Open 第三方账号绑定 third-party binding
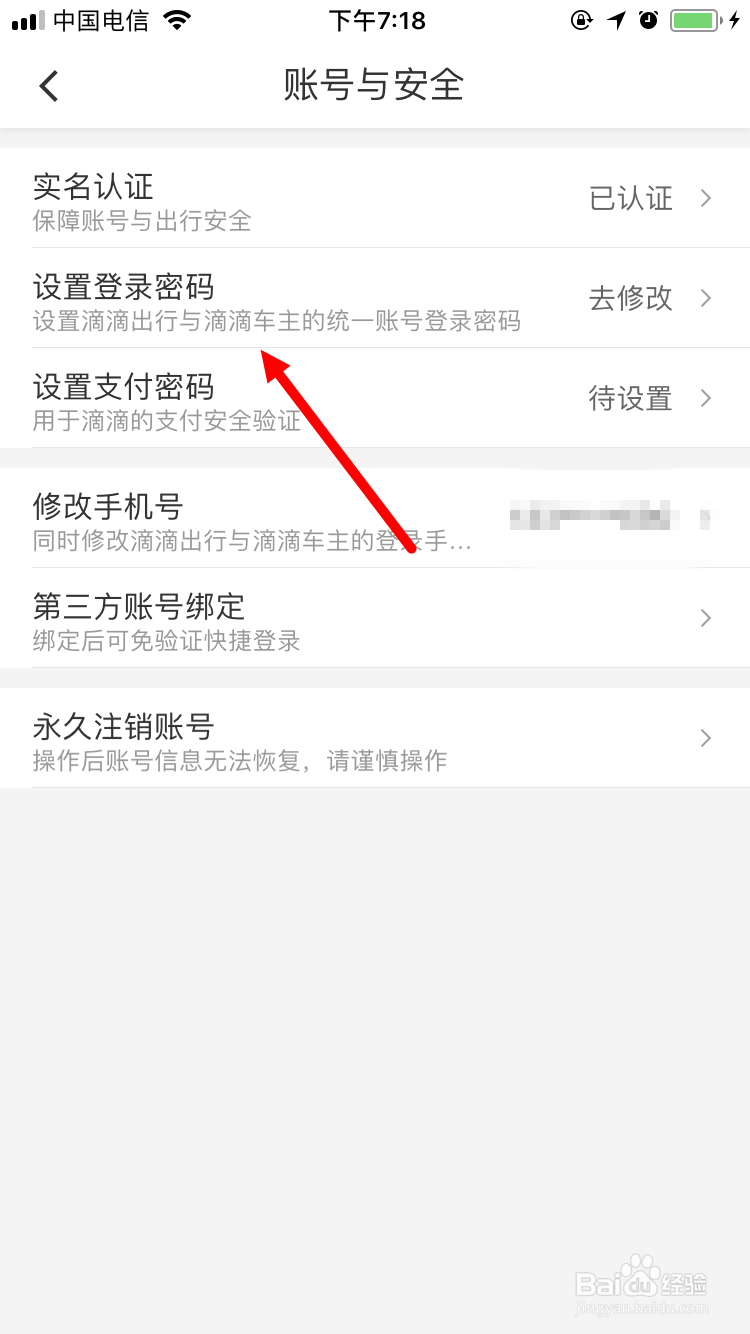Image resolution: width=750 pixels, height=1334 pixels. pos(300,620)
